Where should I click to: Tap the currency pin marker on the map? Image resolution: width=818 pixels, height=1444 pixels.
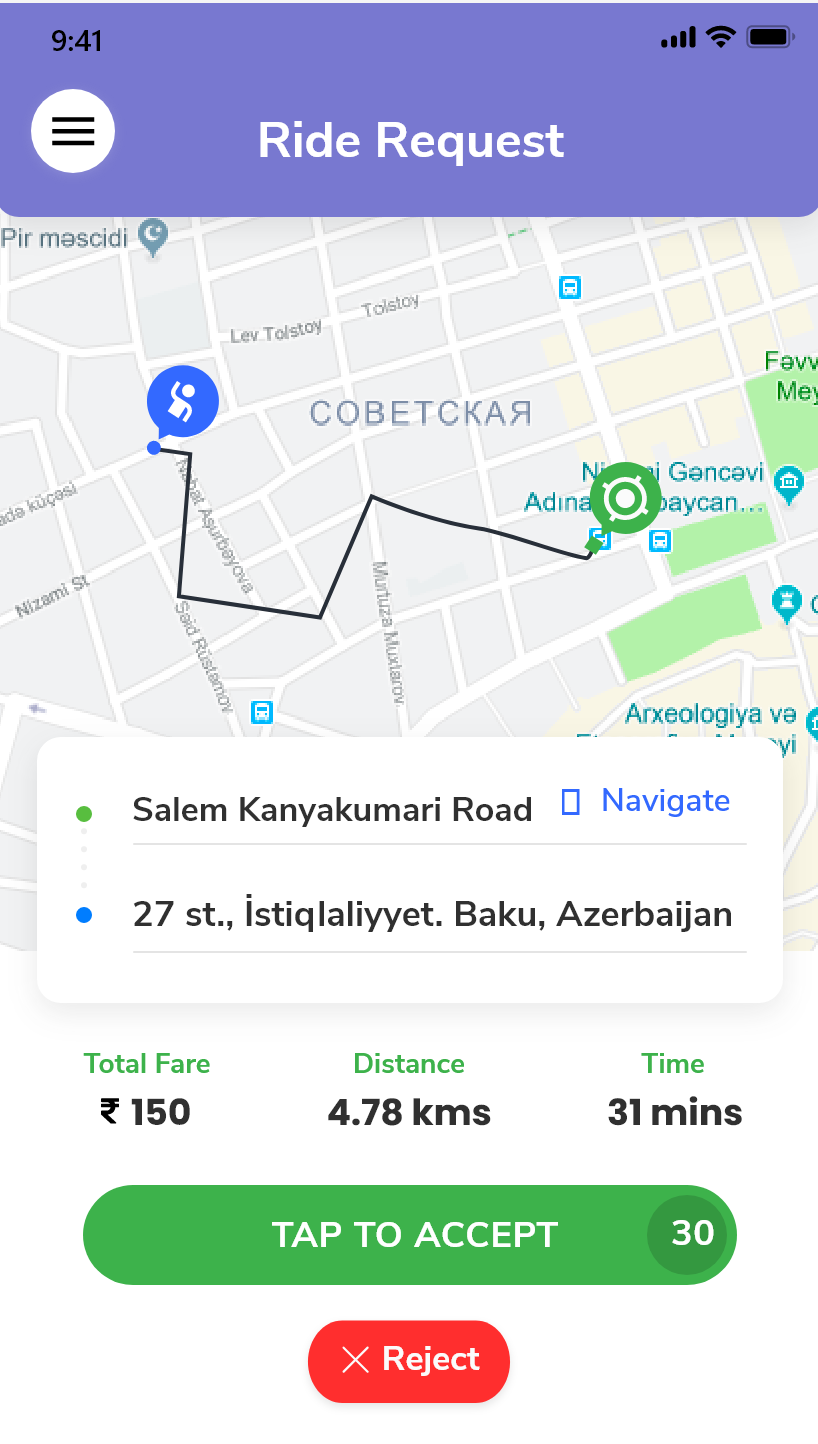click(182, 400)
